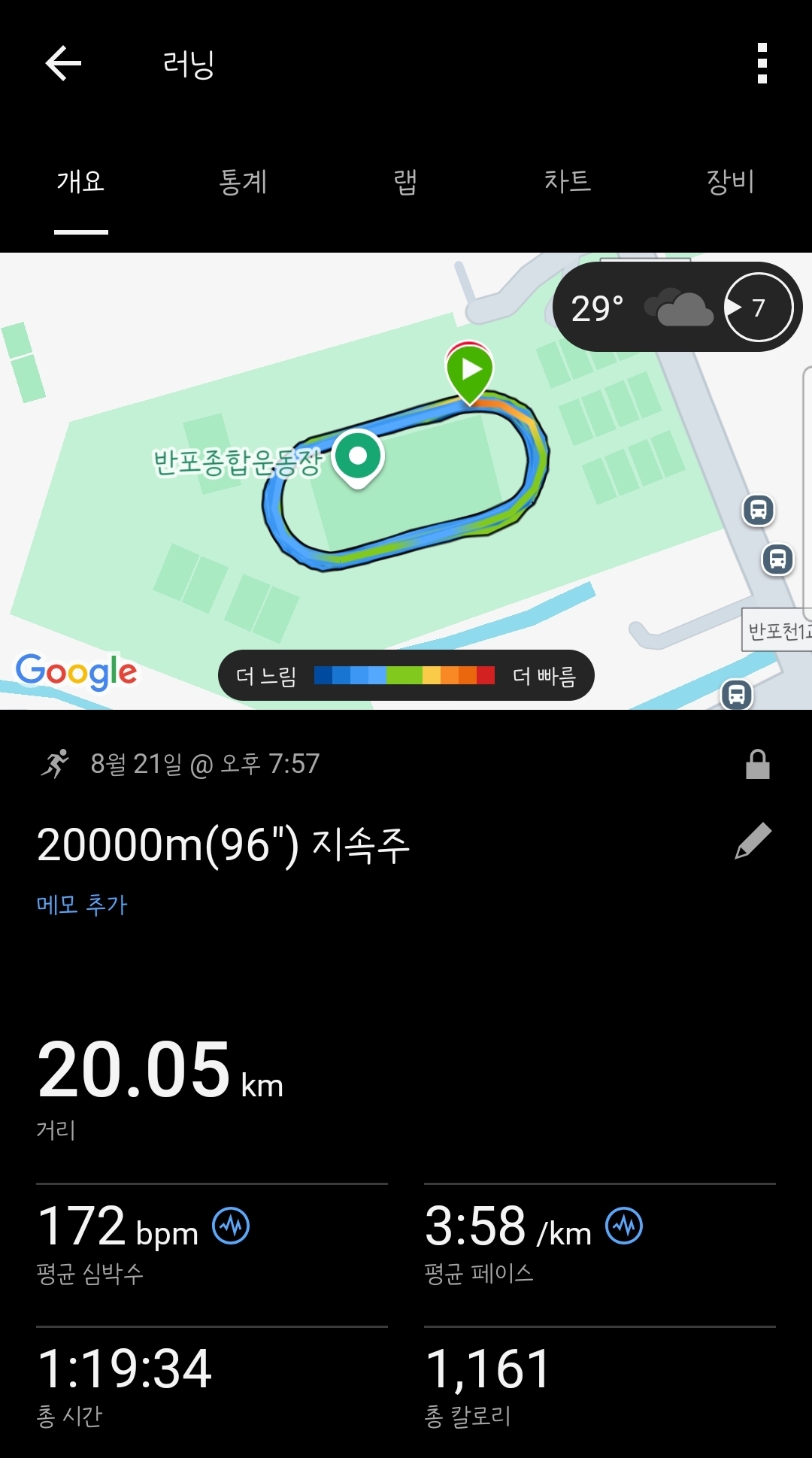Edit the activity name with pencil icon

tap(753, 841)
